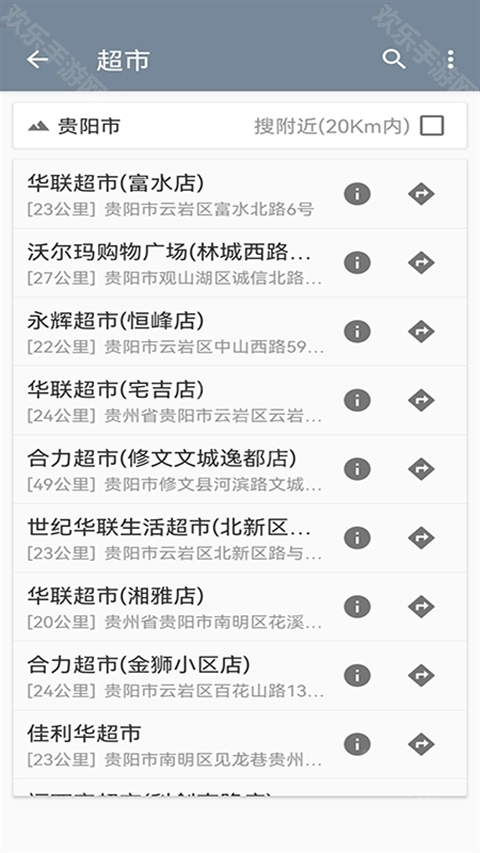The image size is (480, 853).
Task: Tap info icon for 华联超市(富水店)
Action: pyautogui.click(x=358, y=194)
